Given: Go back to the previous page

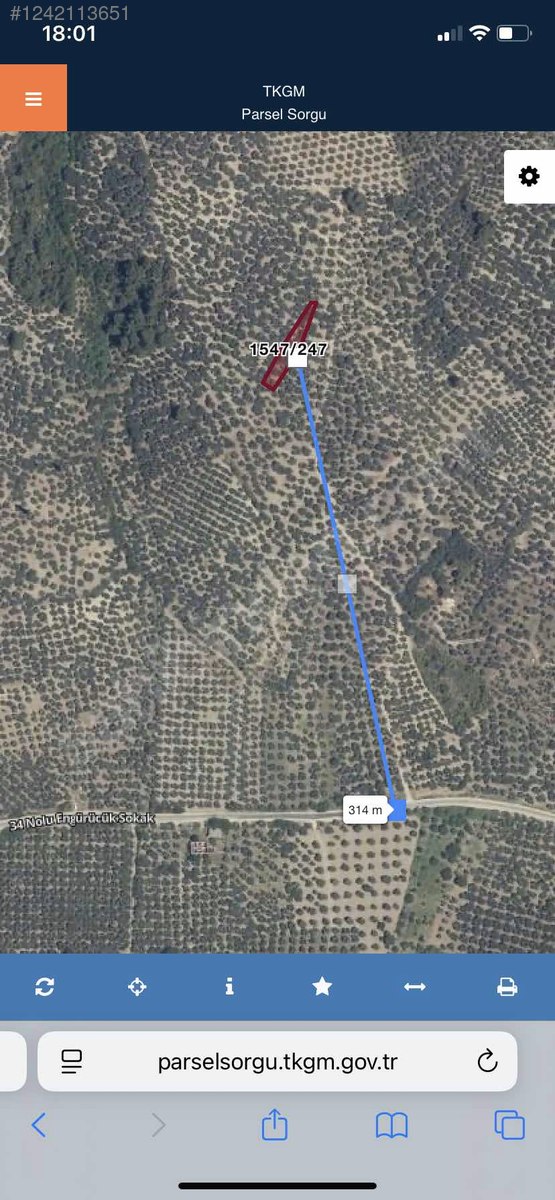Looking at the screenshot, I should pyautogui.click(x=38, y=1126).
